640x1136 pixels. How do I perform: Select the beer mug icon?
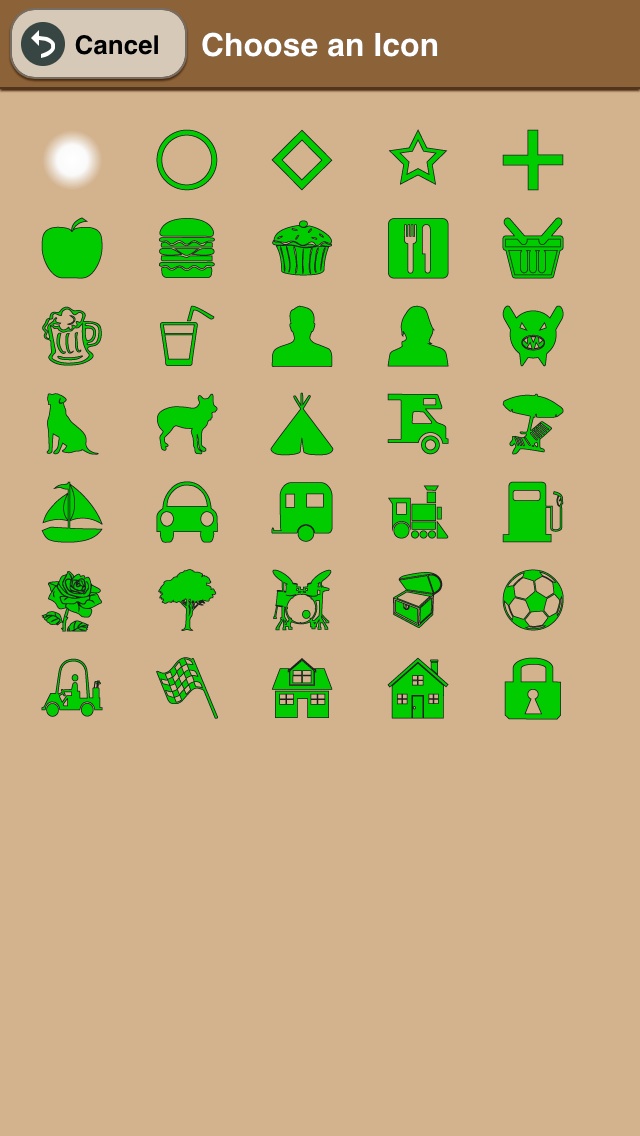click(72, 336)
